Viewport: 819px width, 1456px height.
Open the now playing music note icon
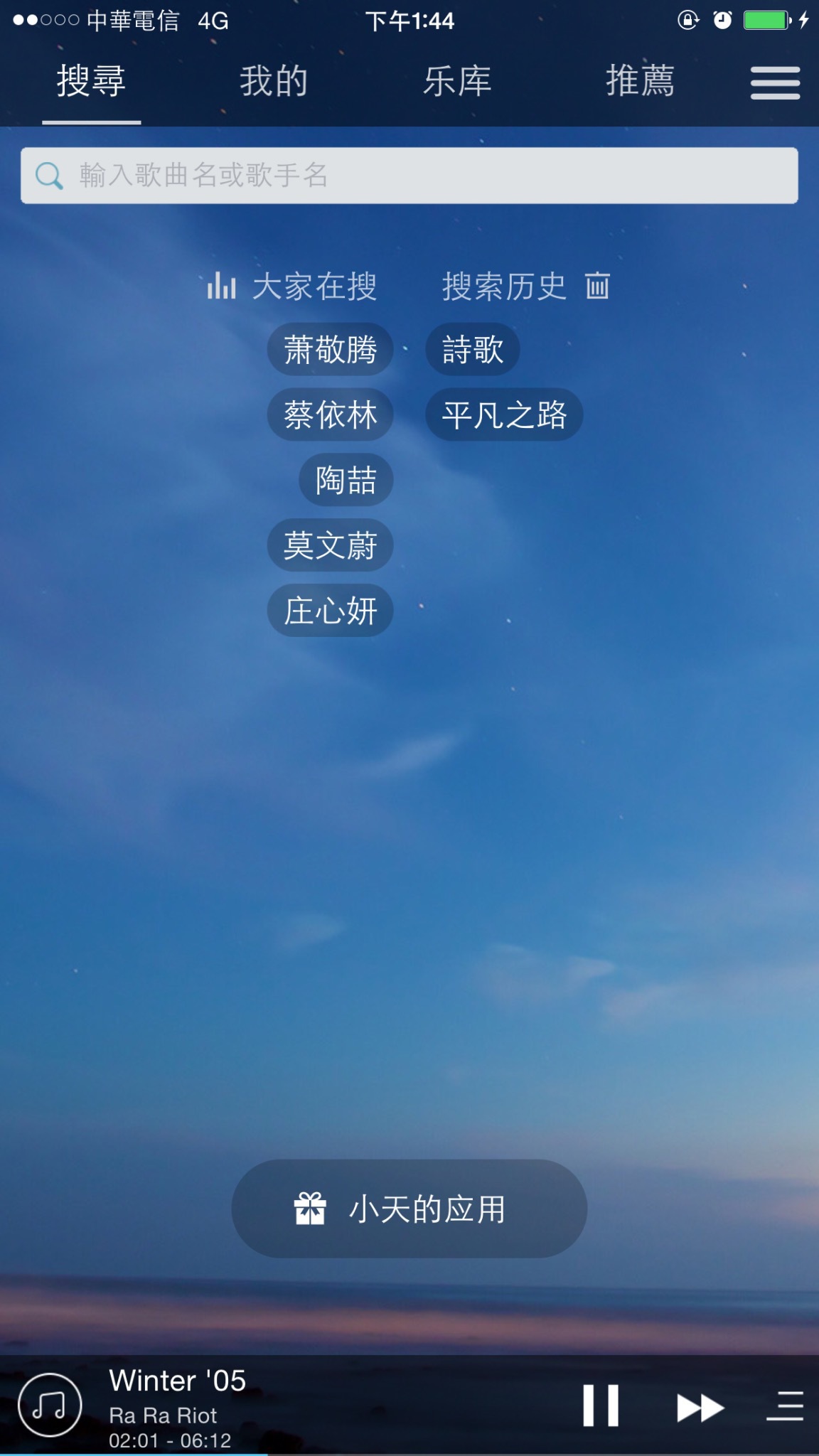click(x=50, y=1406)
